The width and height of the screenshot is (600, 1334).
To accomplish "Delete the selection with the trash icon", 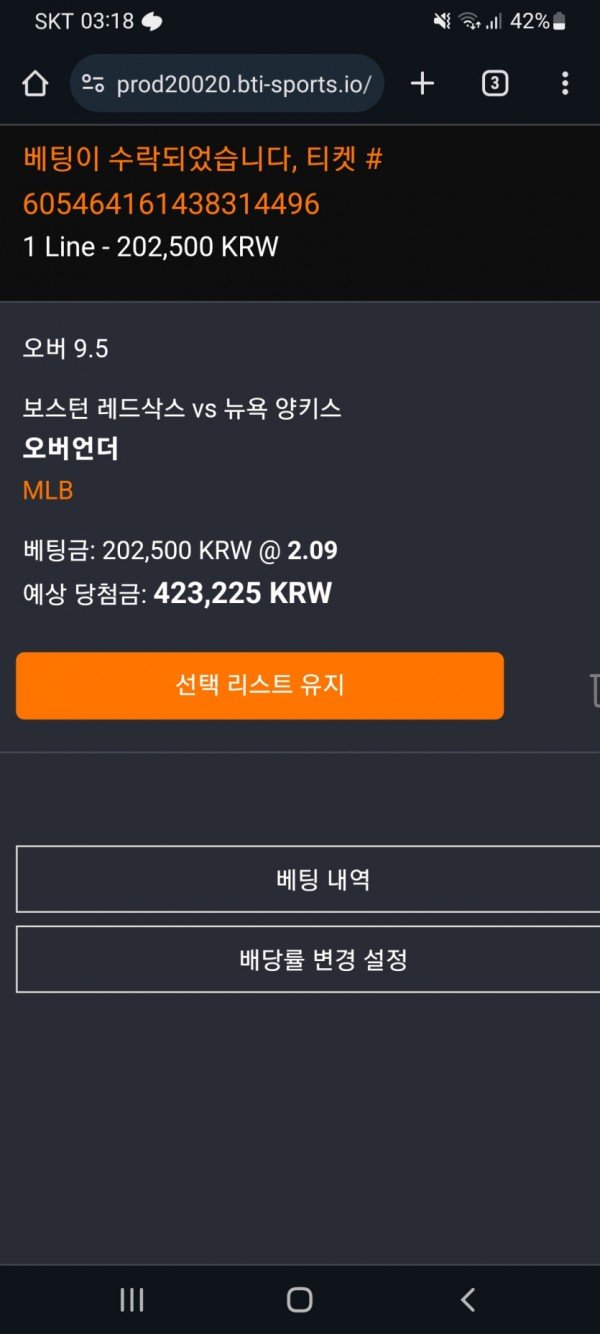I will [594, 689].
